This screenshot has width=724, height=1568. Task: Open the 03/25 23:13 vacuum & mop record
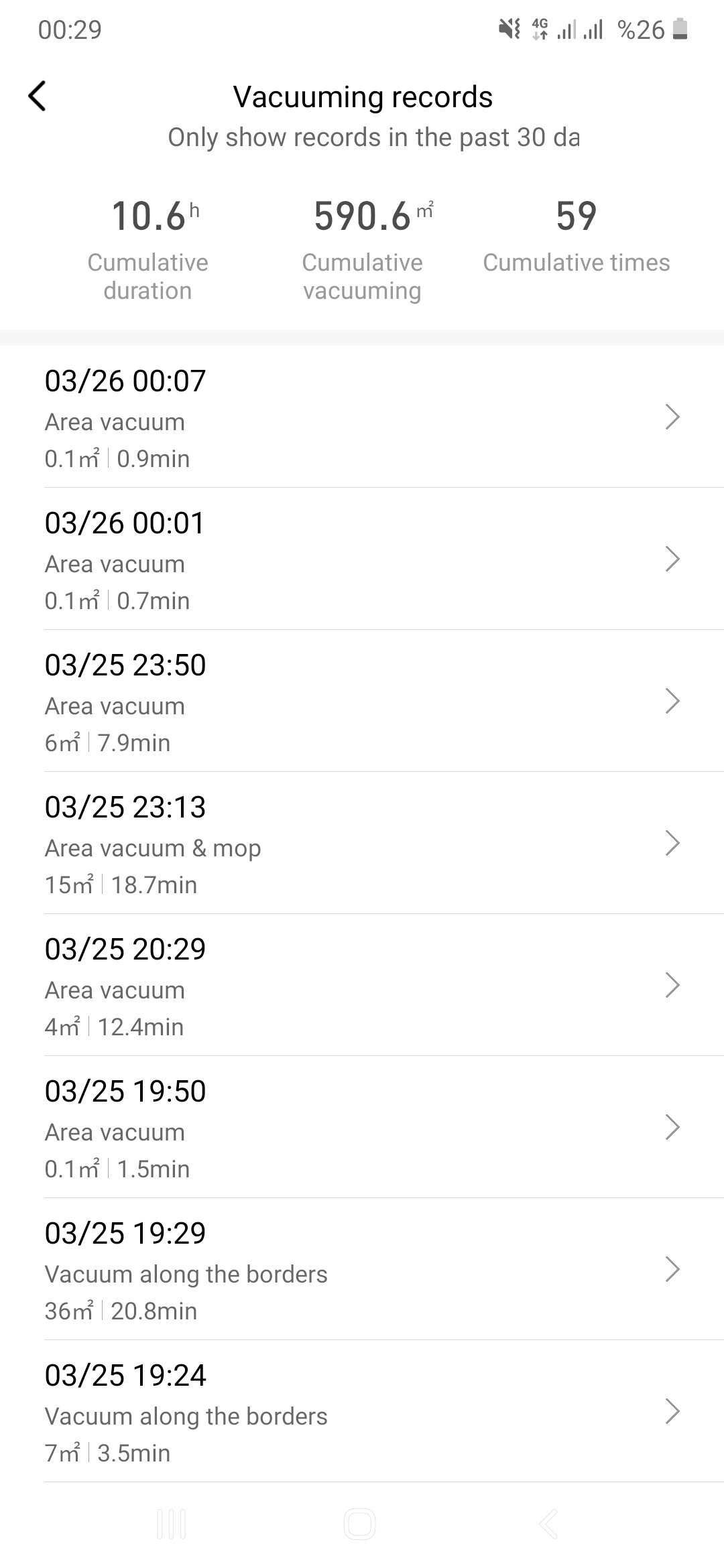click(x=362, y=843)
